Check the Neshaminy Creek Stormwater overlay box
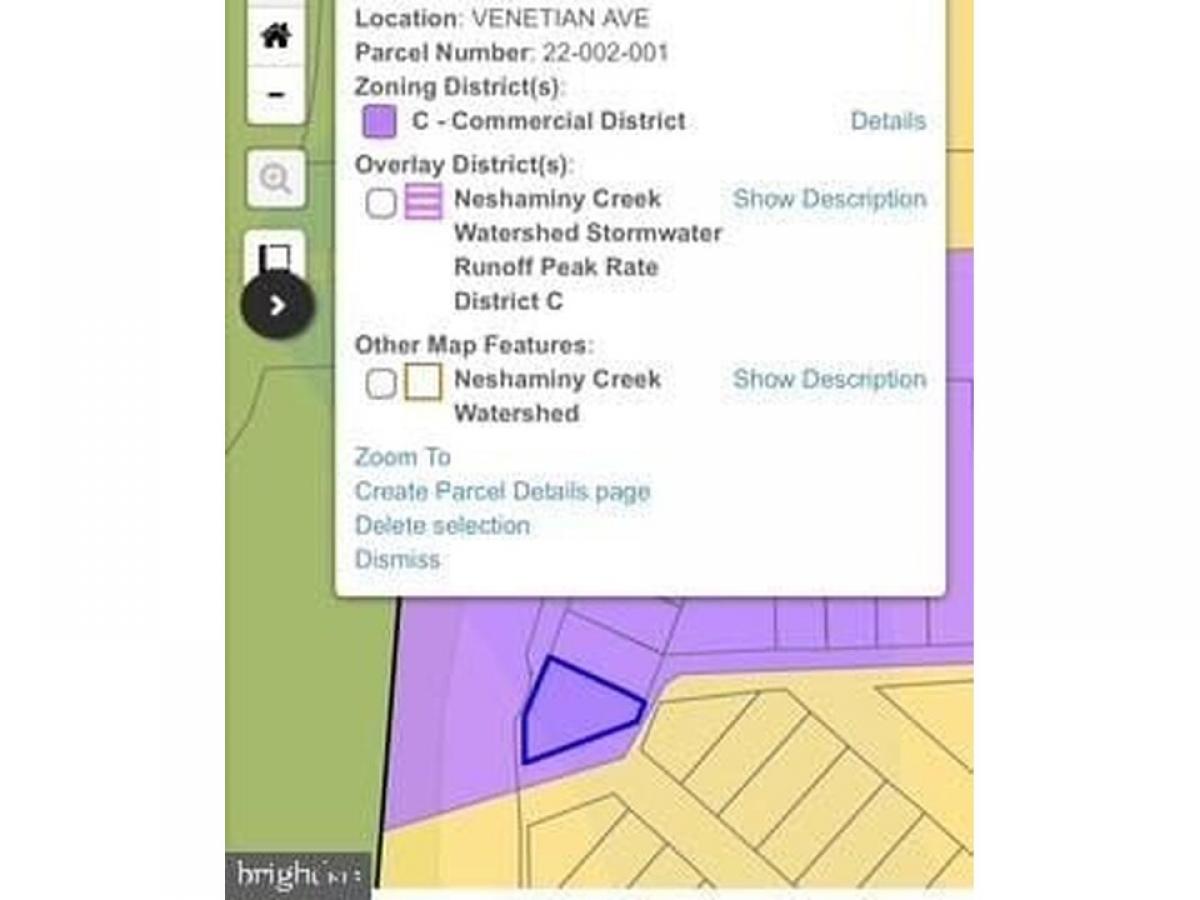1200x900 pixels. point(381,203)
